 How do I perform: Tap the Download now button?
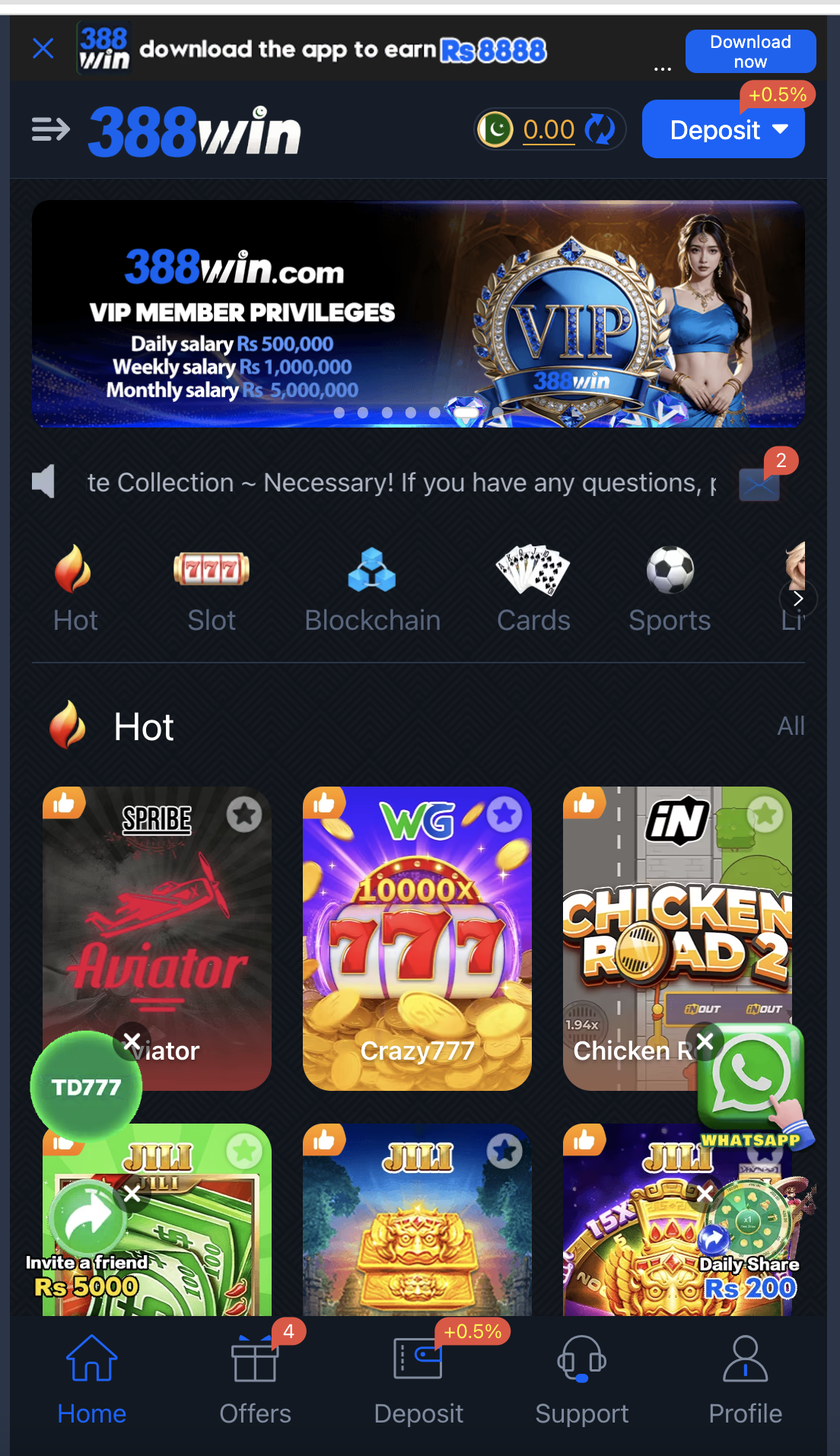[x=749, y=51]
